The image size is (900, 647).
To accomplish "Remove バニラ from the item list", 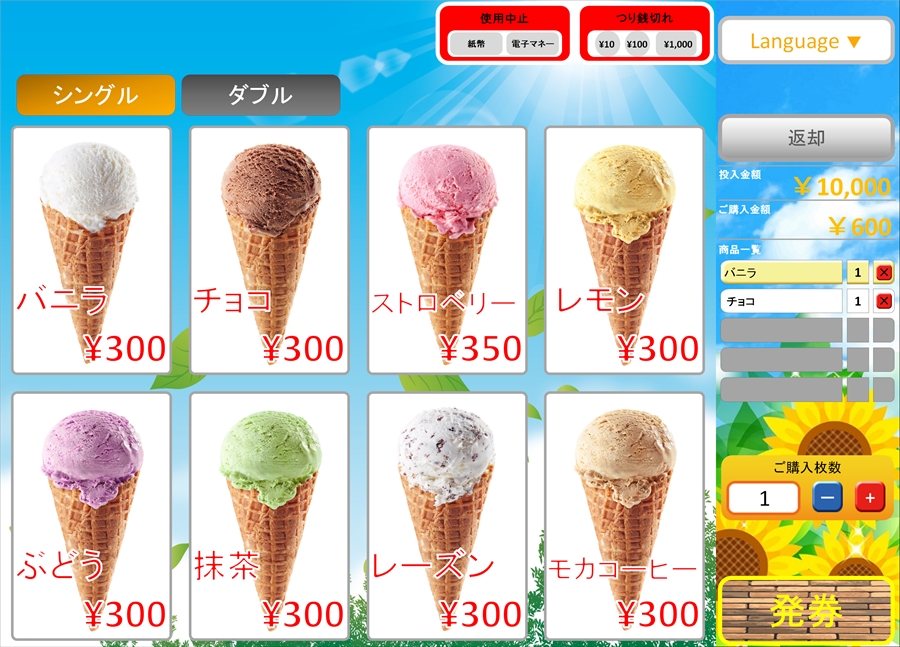I will pyautogui.click(x=884, y=273).
